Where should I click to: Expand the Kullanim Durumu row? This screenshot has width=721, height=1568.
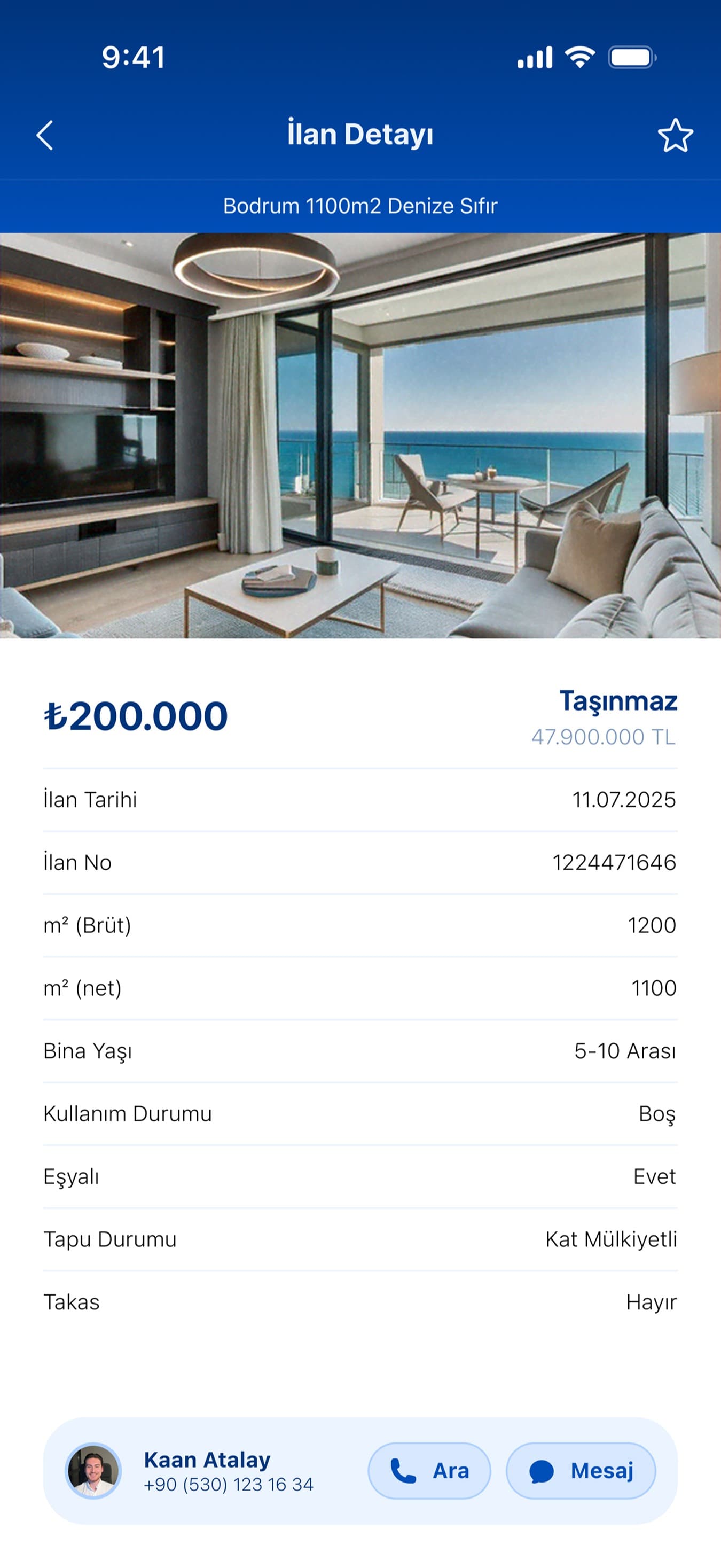[360, 1113]
